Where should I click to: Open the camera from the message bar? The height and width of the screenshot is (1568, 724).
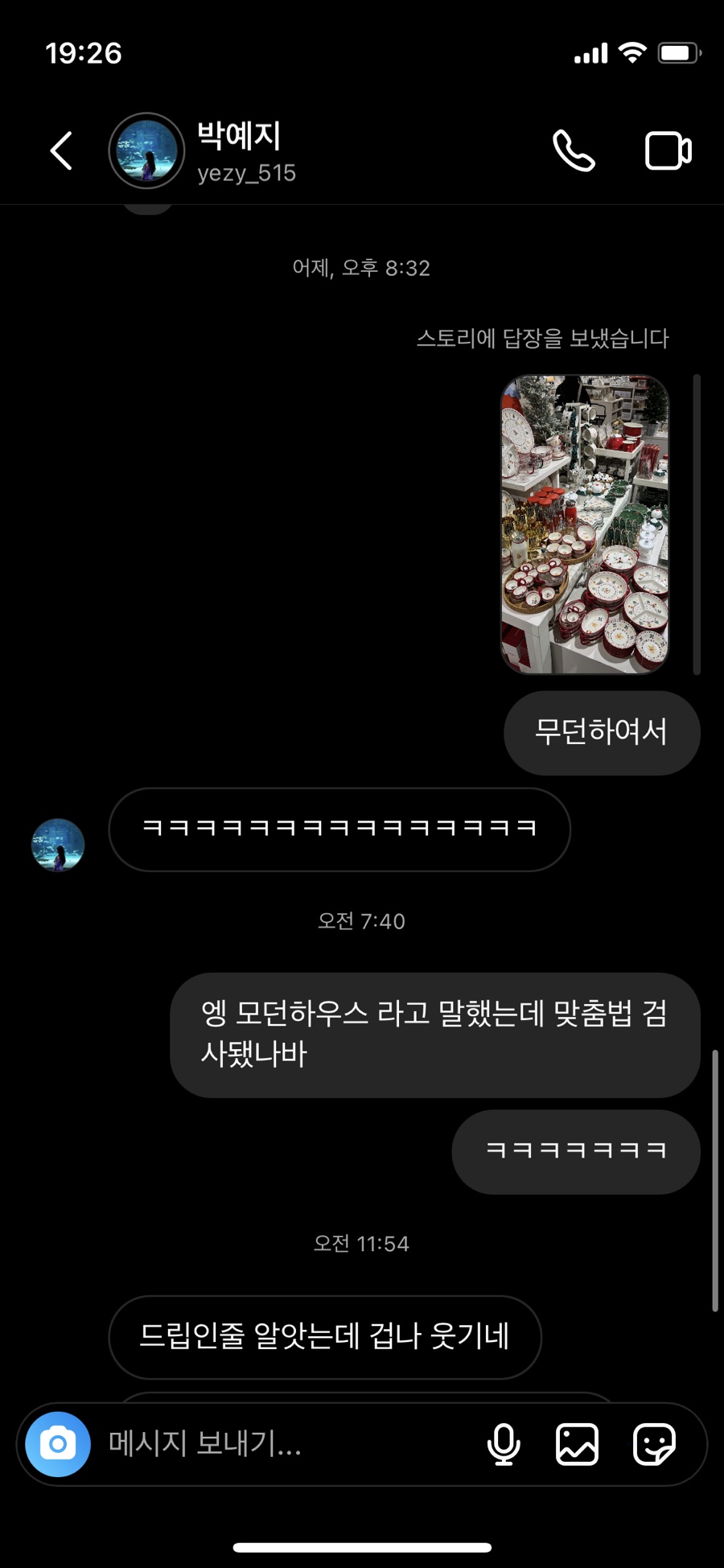(x=58, y=1444)
